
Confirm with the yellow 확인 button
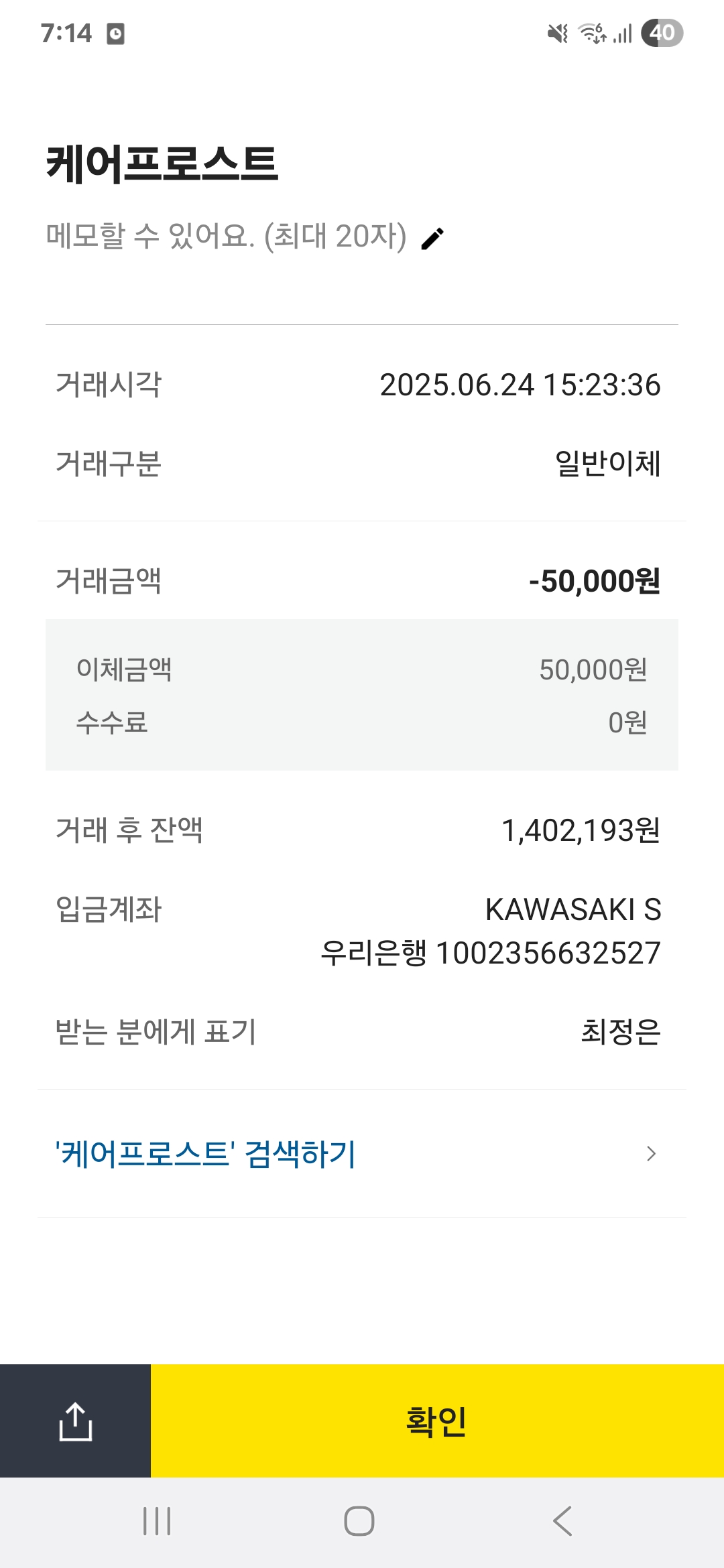click(x=437, y=1421)
